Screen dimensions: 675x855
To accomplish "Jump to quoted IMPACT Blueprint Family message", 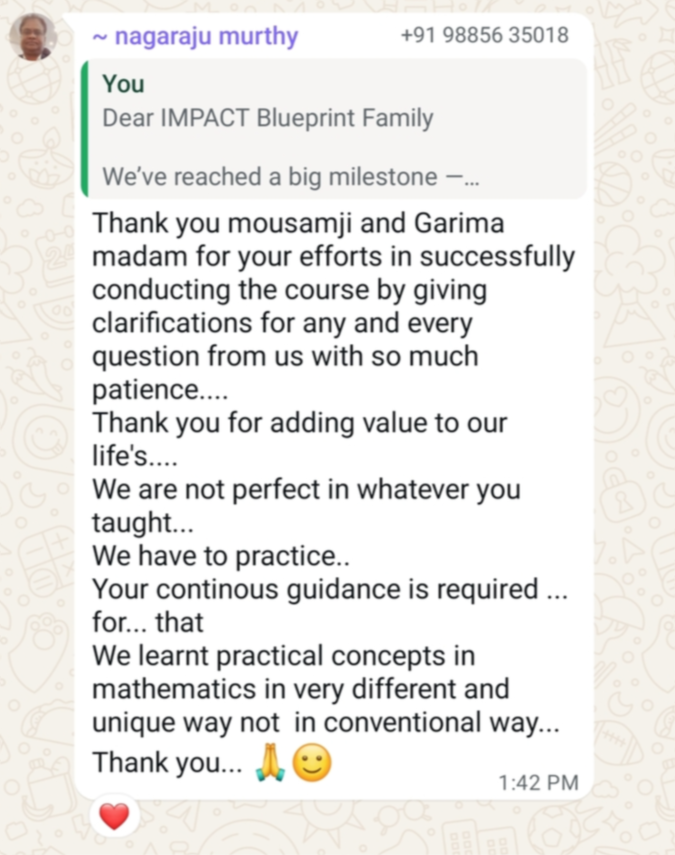I will 332,129.
